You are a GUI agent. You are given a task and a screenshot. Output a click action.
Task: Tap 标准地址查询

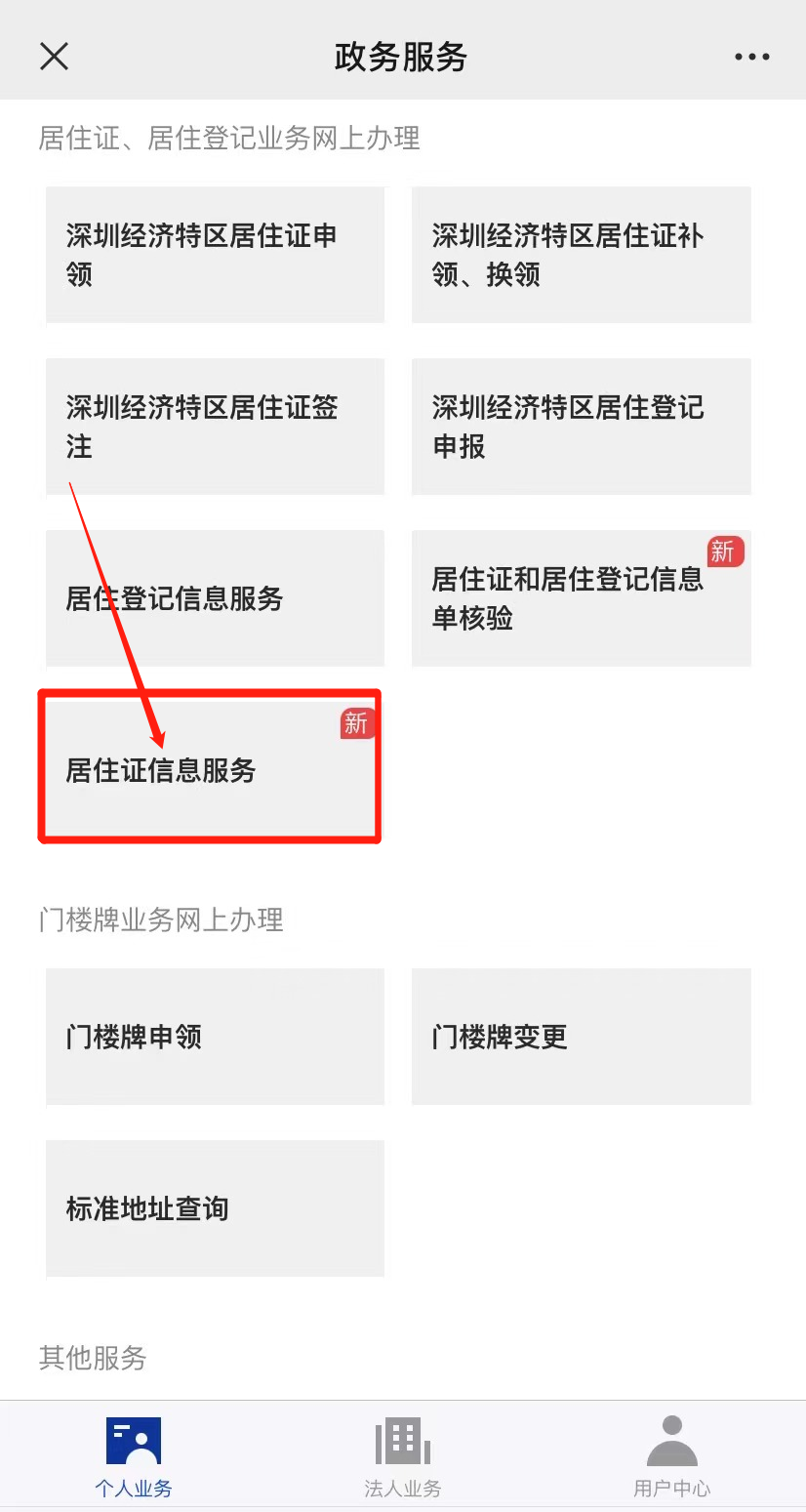click(x=215, y=1208)
